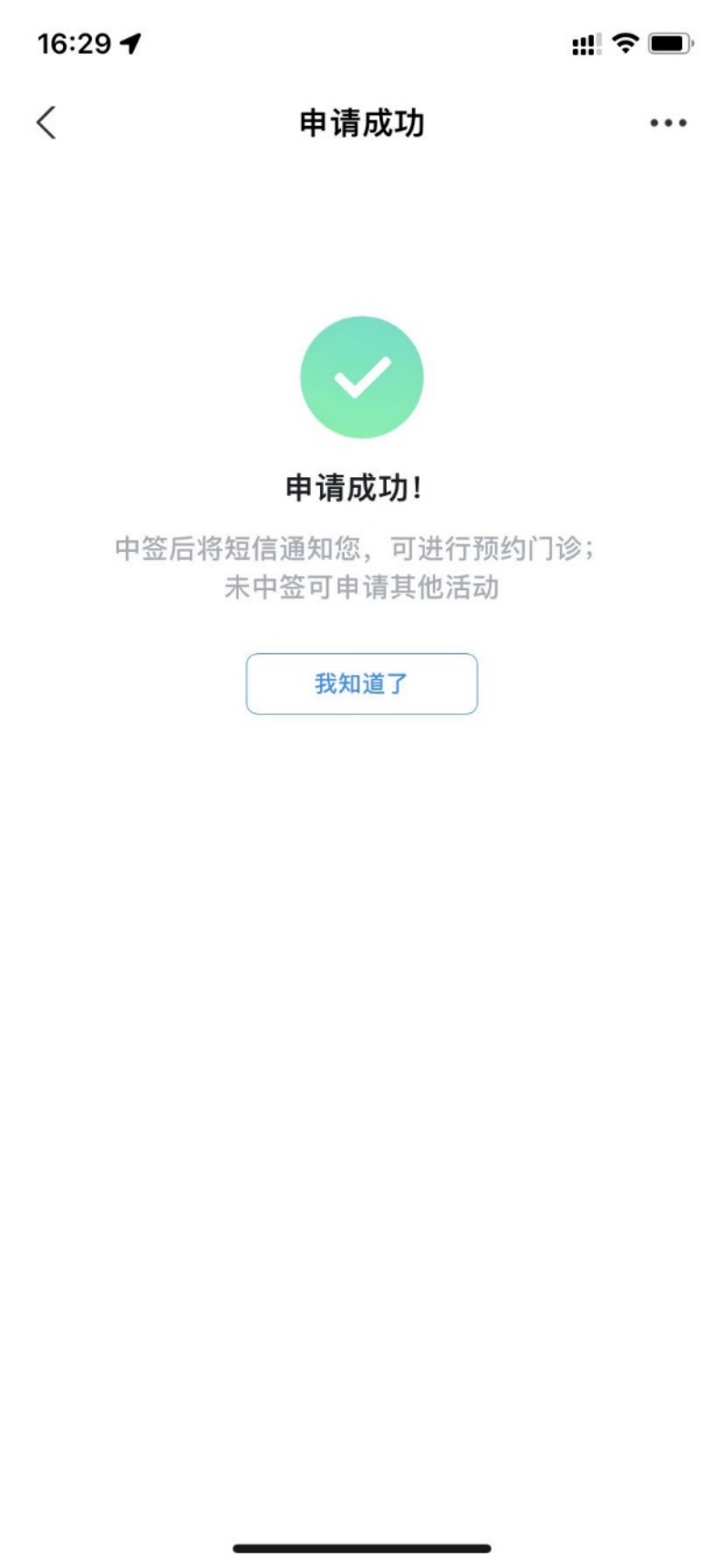725x1568 pixels.
Task: Go back using the top-left arrow
Action: click(x=47, y=122)
